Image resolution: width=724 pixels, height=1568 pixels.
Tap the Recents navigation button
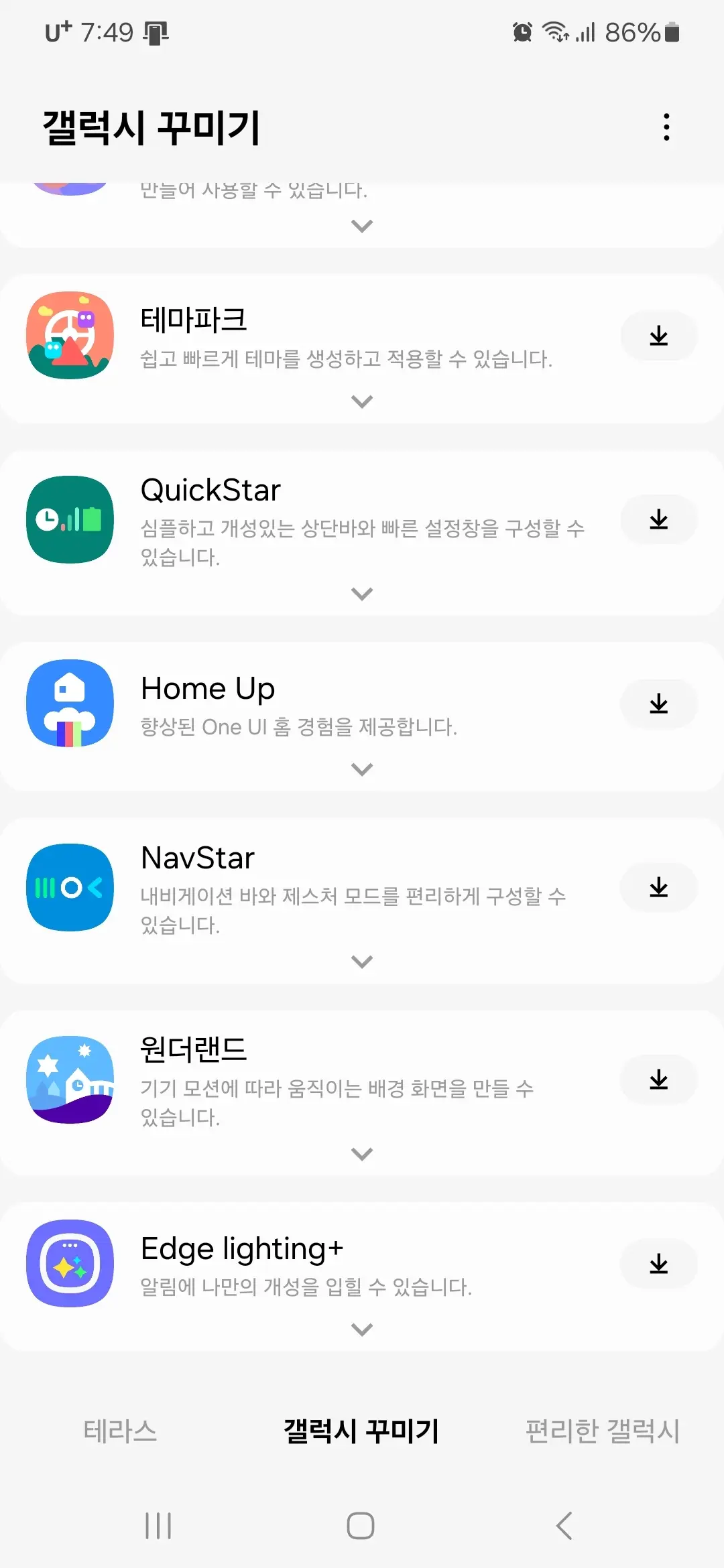(x=157, y=1524)
